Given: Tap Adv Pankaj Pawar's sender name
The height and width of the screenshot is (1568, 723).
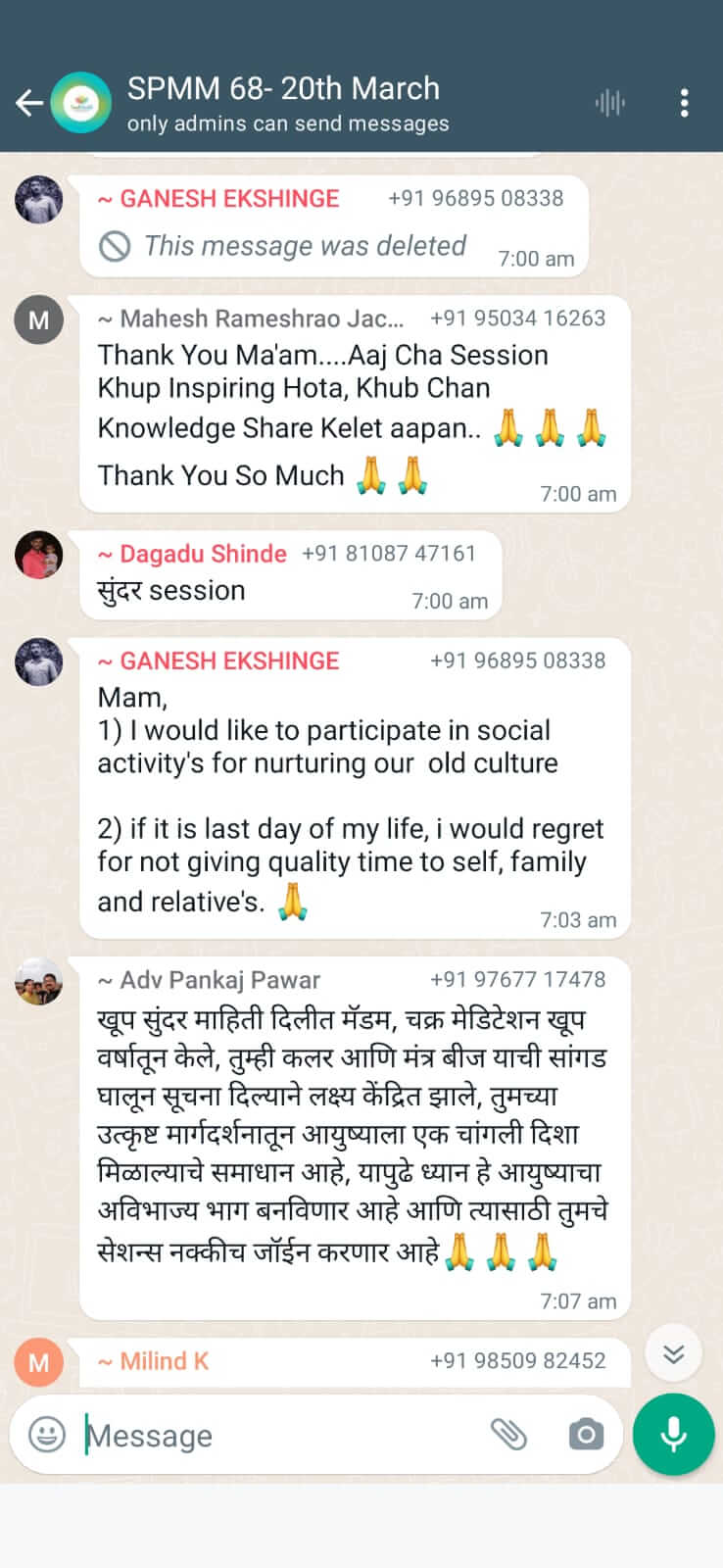Looking at the screenshot, I should tap(218, 980).
